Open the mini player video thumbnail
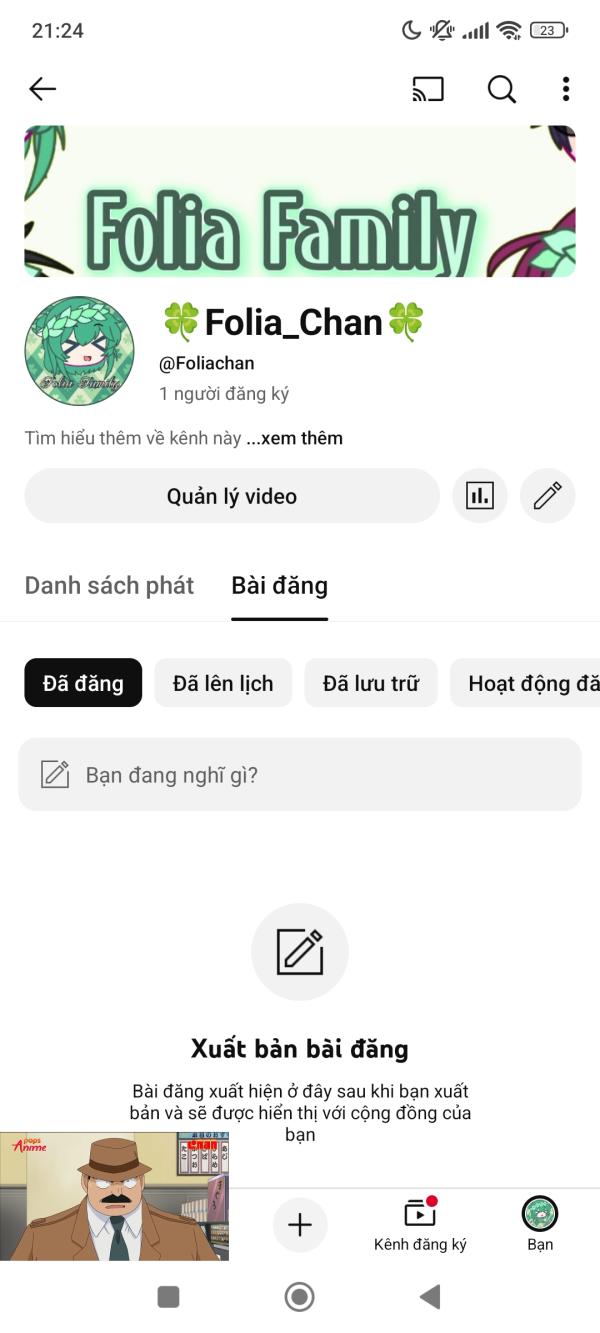Screen dimensions: 600x1333 click(115, 1196)
